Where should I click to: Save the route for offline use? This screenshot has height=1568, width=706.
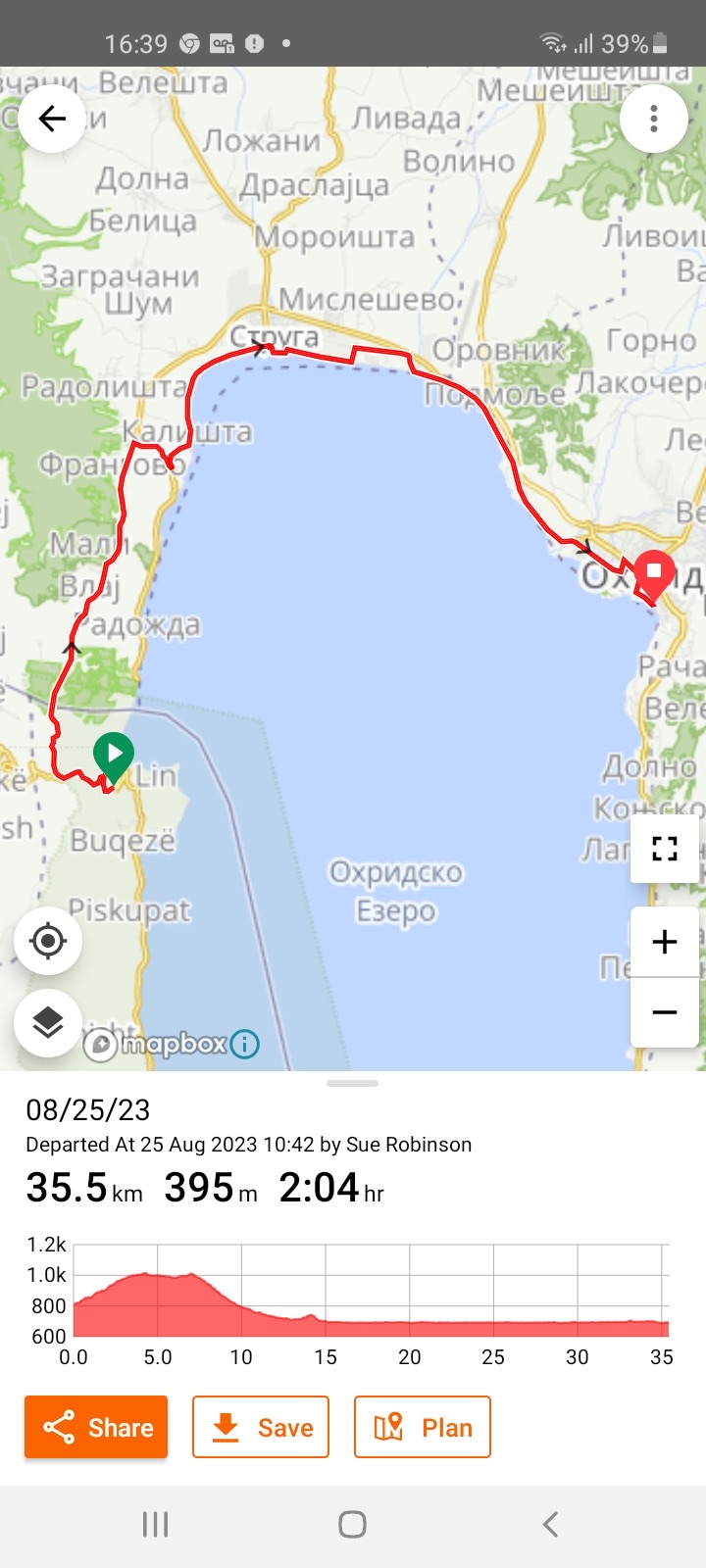pyautogui.click(x=261, y=1427)
